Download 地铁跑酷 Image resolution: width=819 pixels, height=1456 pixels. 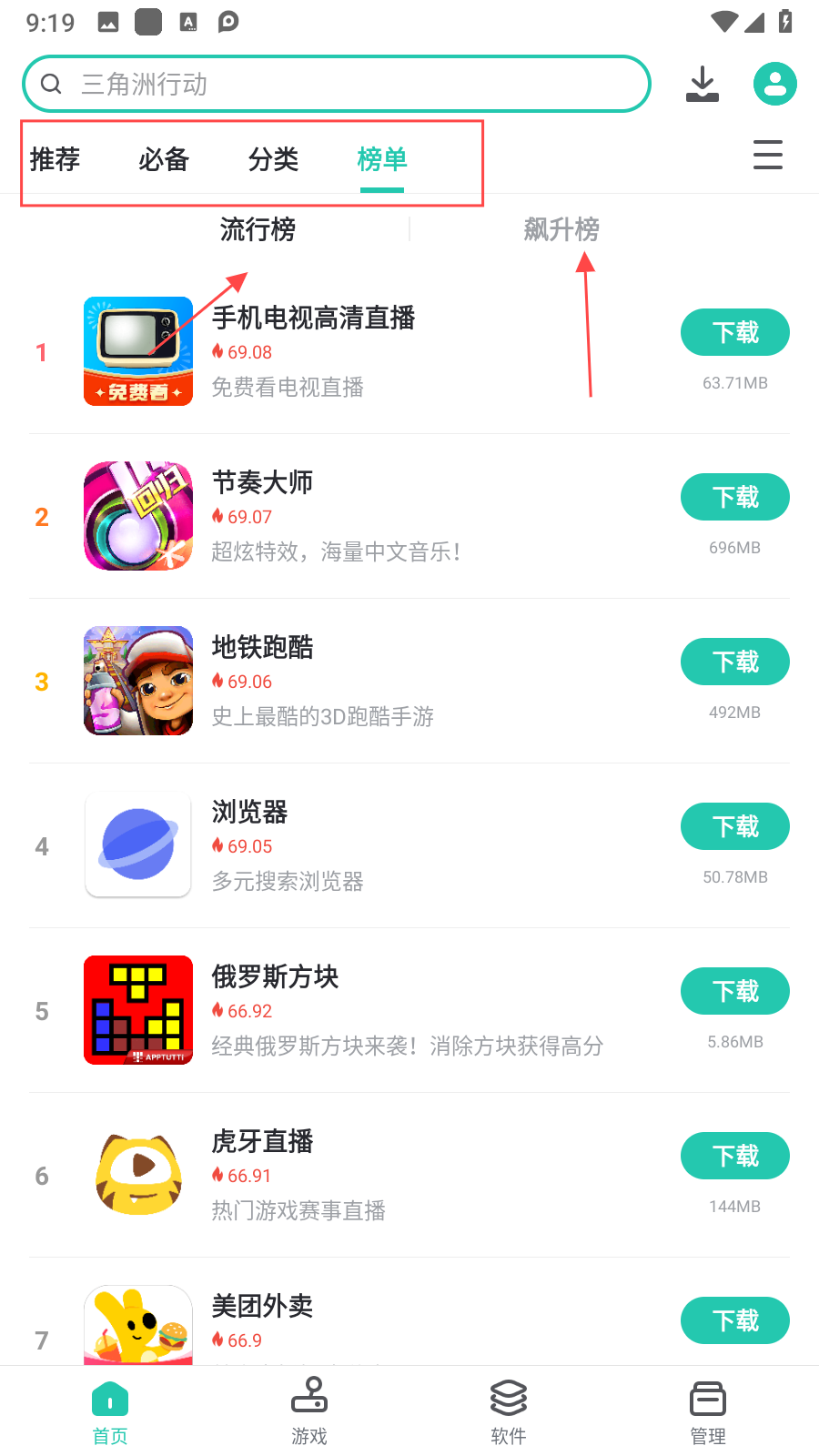[x=734, y=662]
